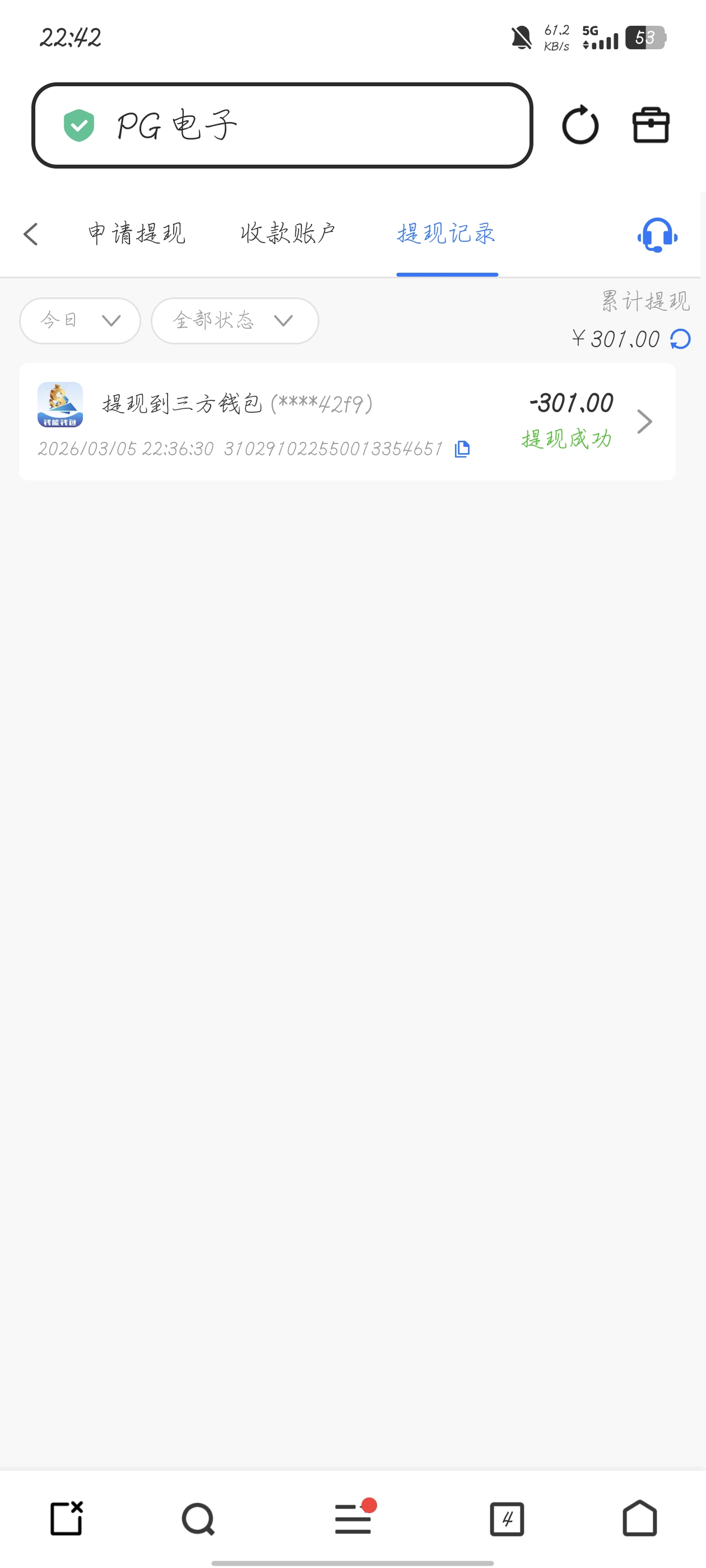Viewport: 706px width, 1568px height.
Task: Expand the 今日 date filter
Action: point(80,321)
